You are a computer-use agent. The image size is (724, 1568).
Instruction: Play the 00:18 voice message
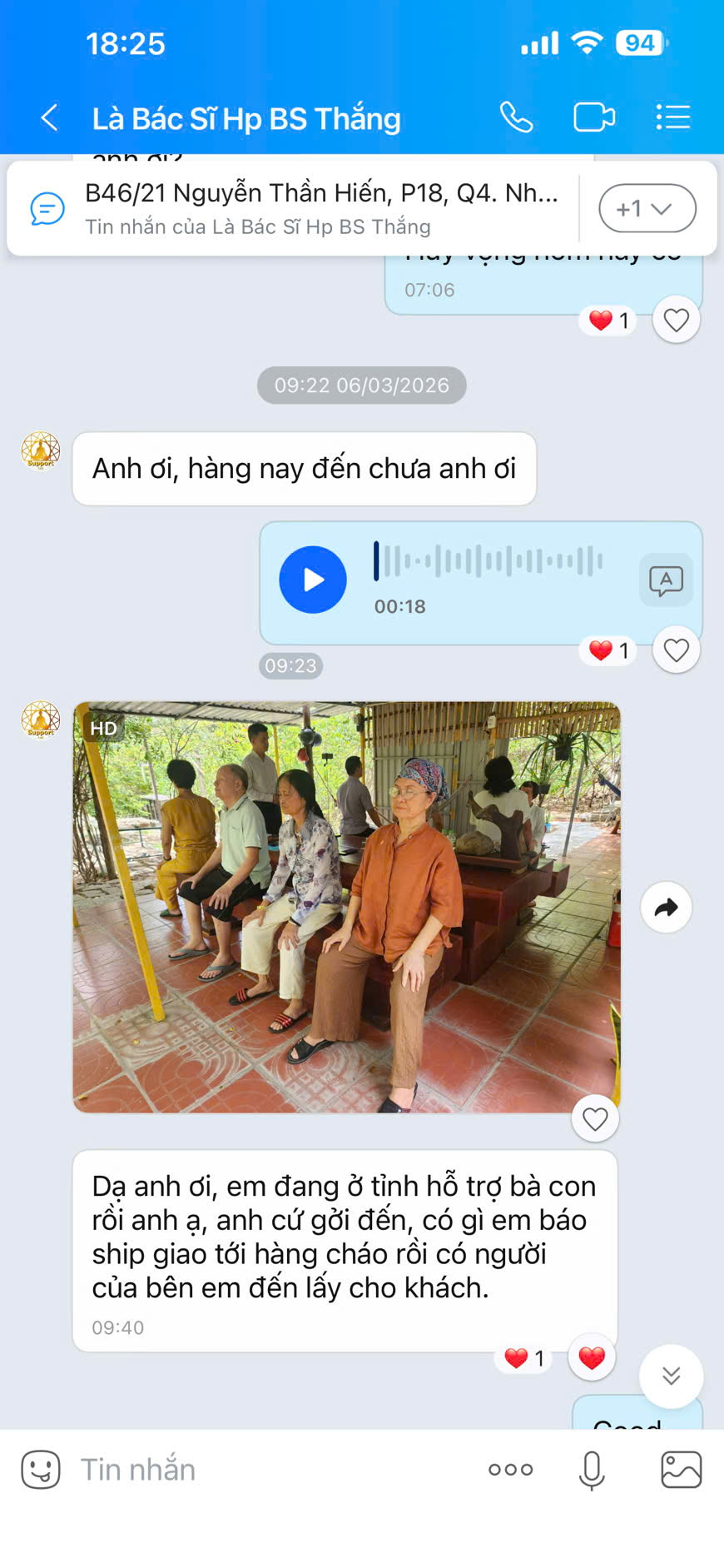coord(312,580)
